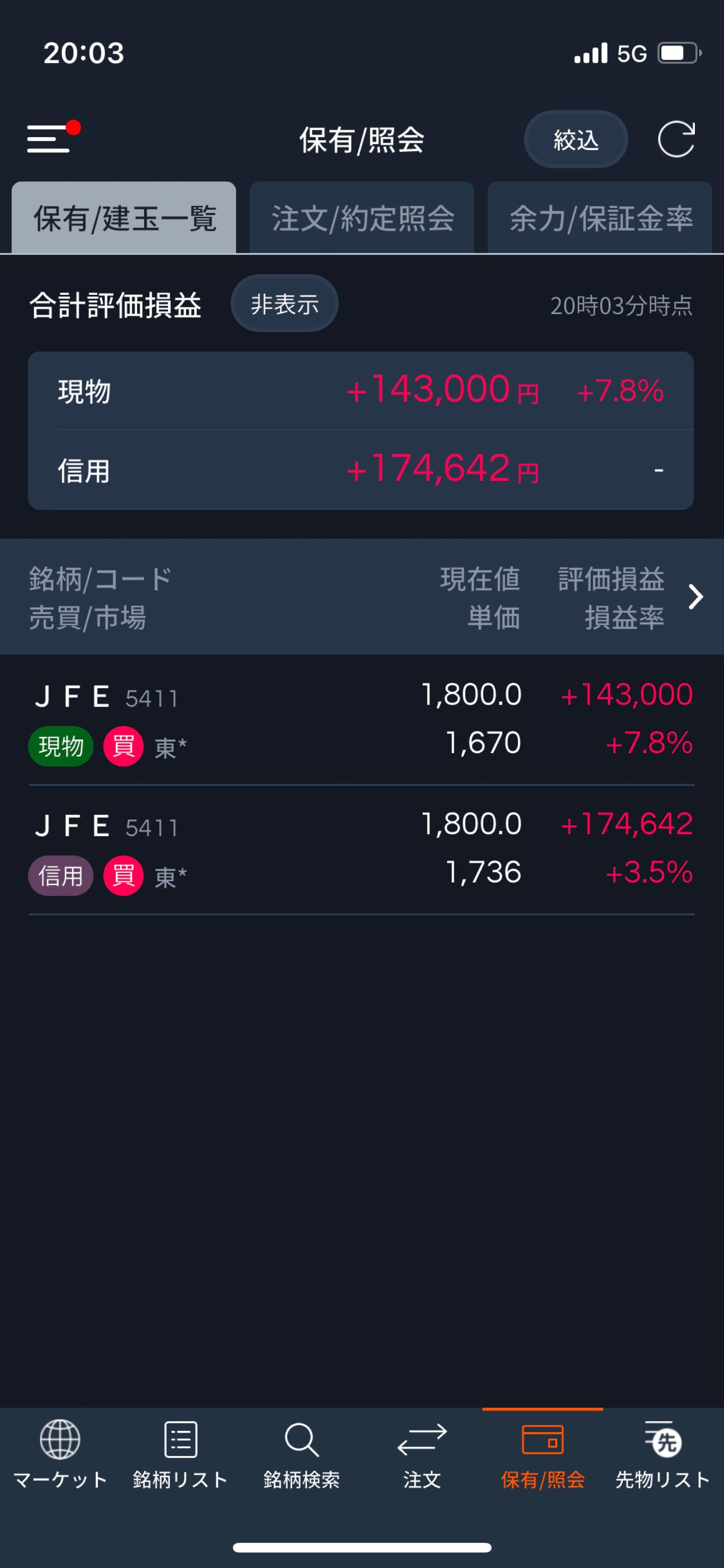Hide total profit with 非表示 toggle
The image size is (724, 1568).
point(284,303)
